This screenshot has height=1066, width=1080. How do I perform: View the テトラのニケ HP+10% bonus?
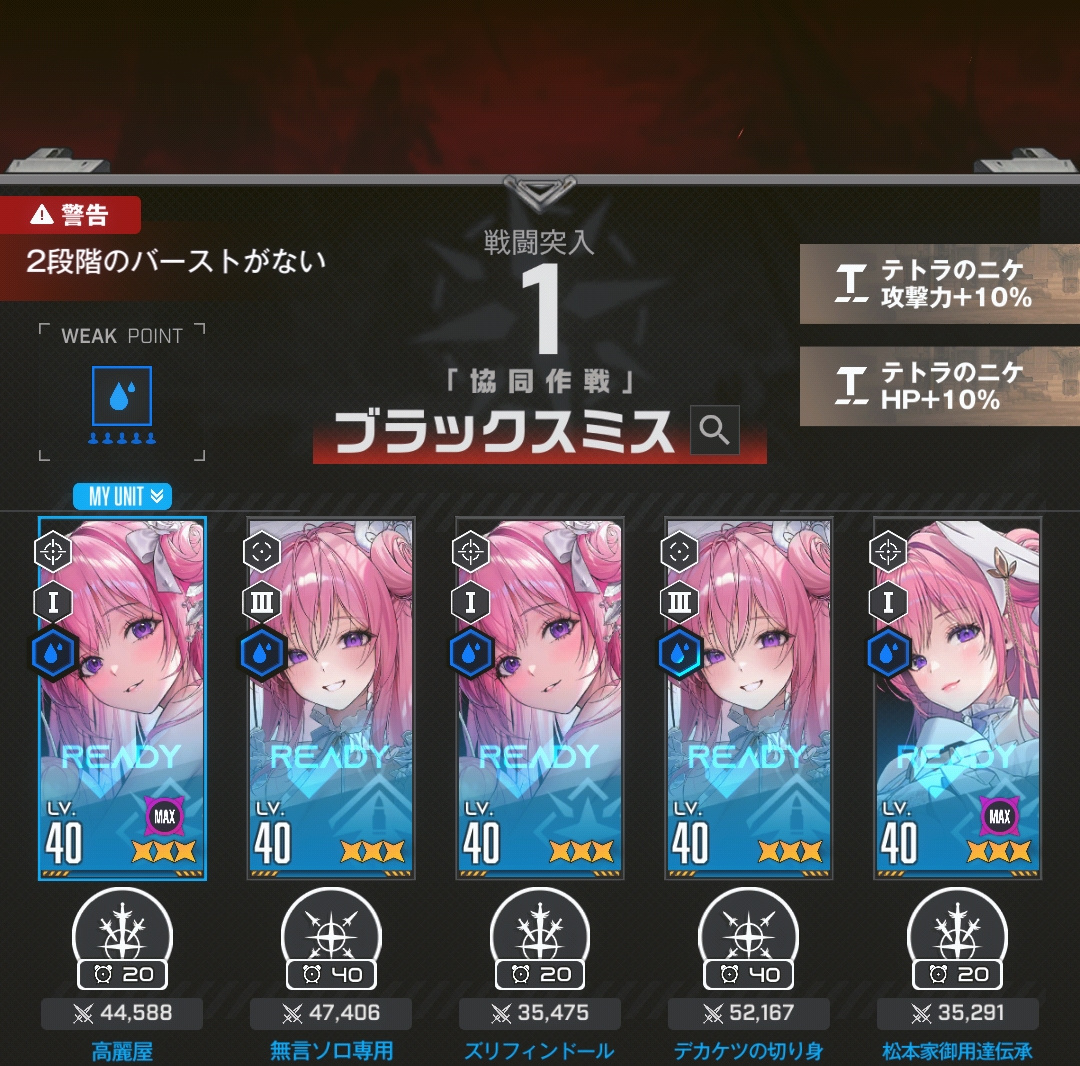click(939, 386)
